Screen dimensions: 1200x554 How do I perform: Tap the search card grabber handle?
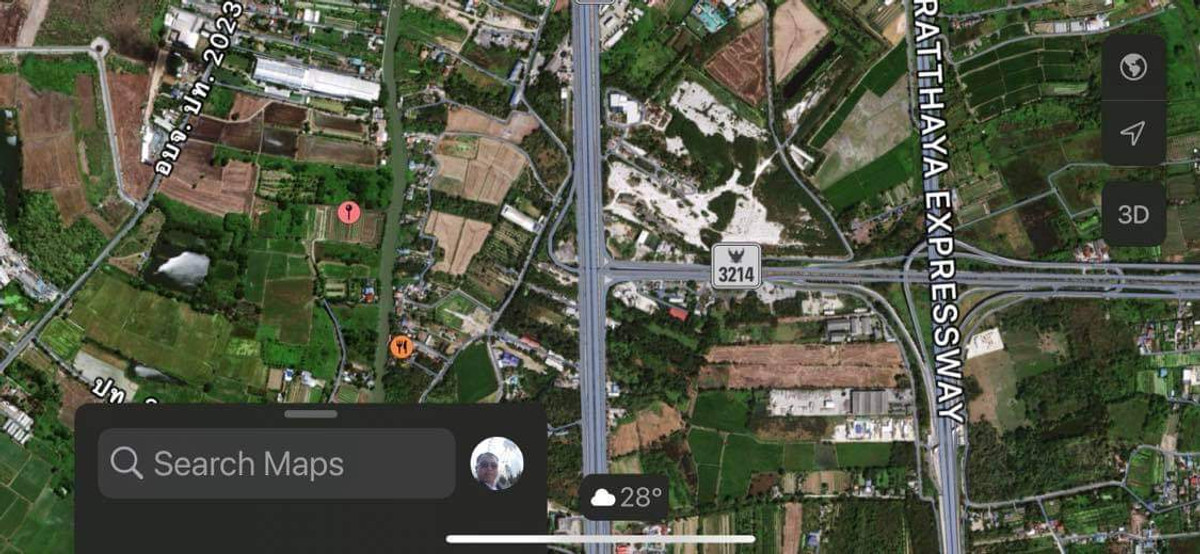point(311,414)
